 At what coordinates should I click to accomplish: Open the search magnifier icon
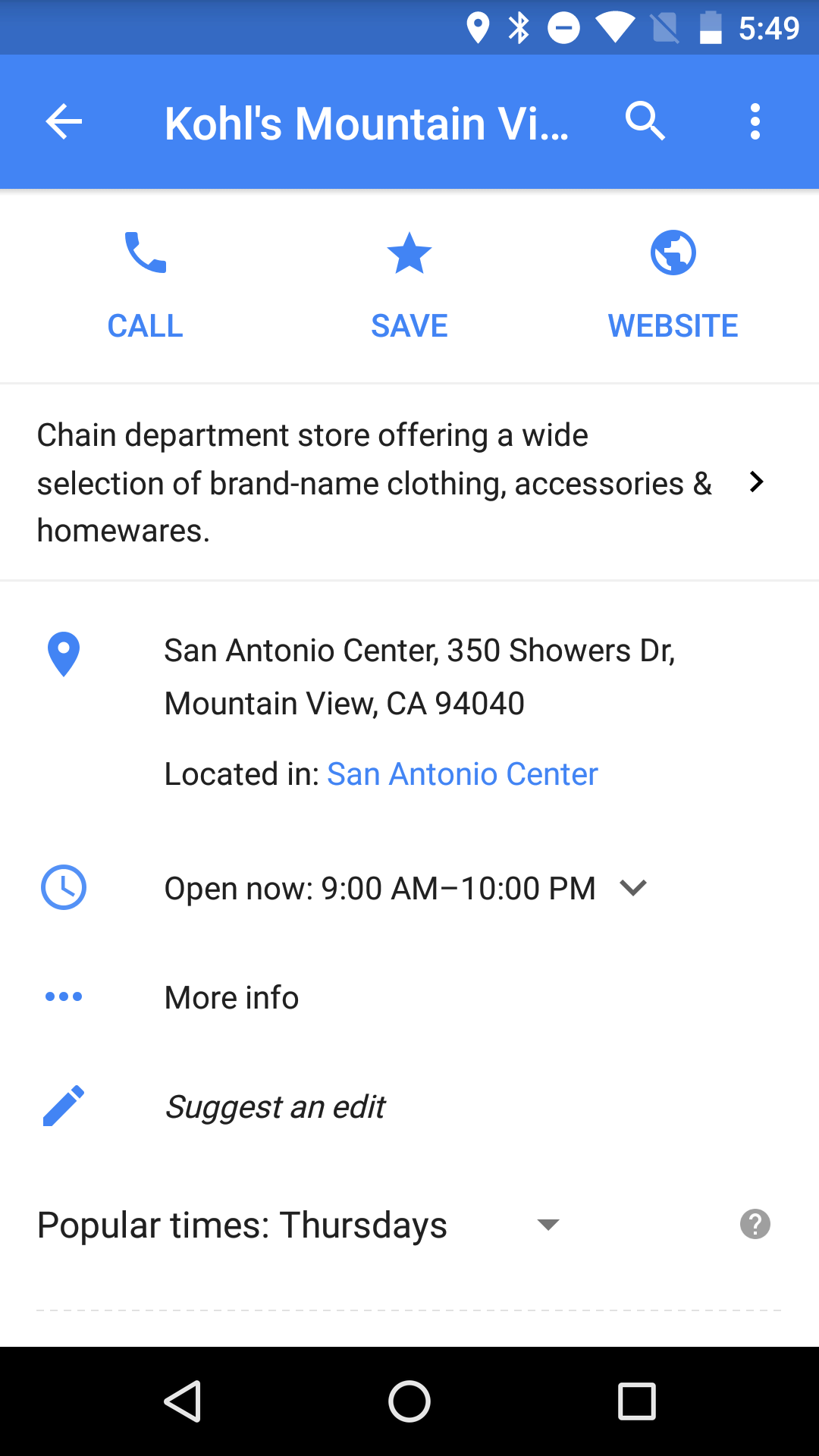645,121
